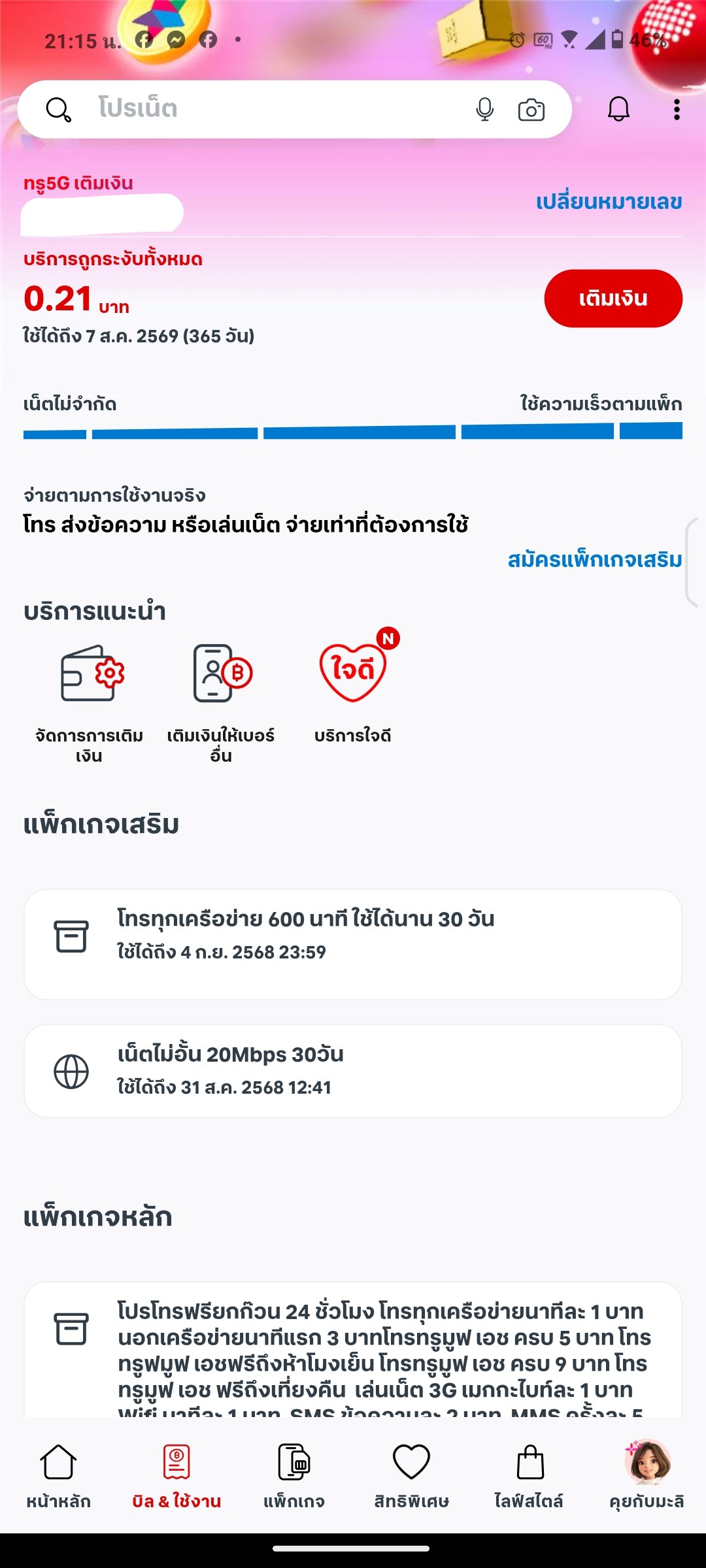Open the เน็ตไม่อั้น 20Mbps 30วัน package card

click(x=353, y=1071)
